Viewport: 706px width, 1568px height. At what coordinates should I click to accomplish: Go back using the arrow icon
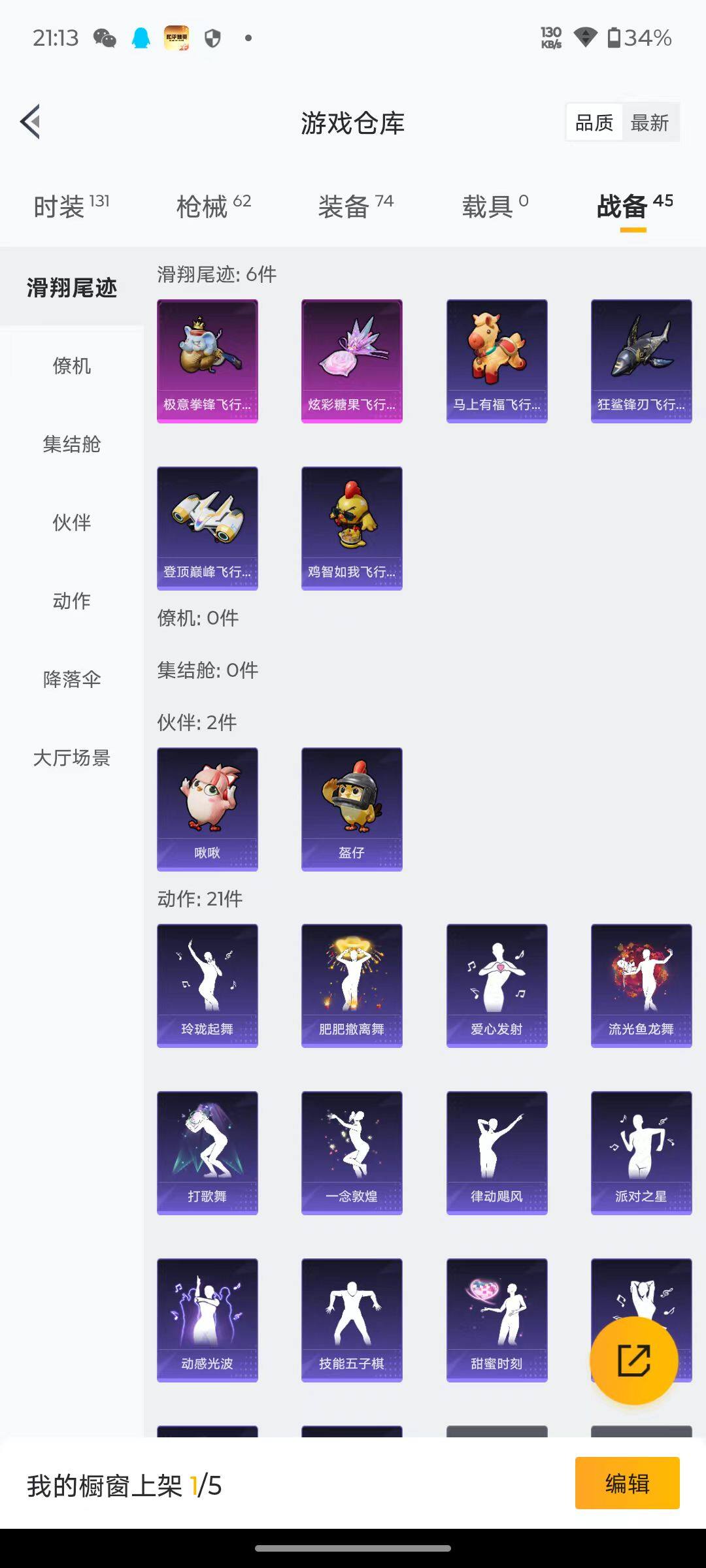click(29, 122)
